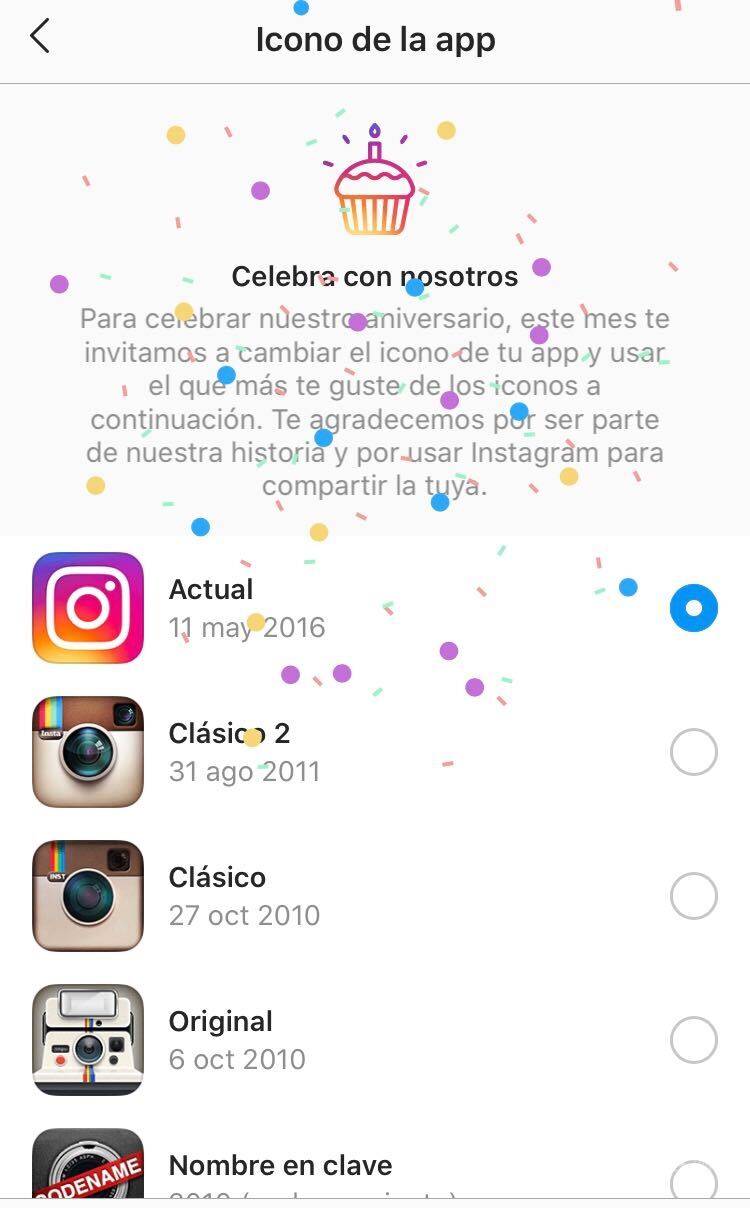Select the current Instagram gradient app icon
The width and height of the screenshot is (750, 1208).
coord(87,606)
